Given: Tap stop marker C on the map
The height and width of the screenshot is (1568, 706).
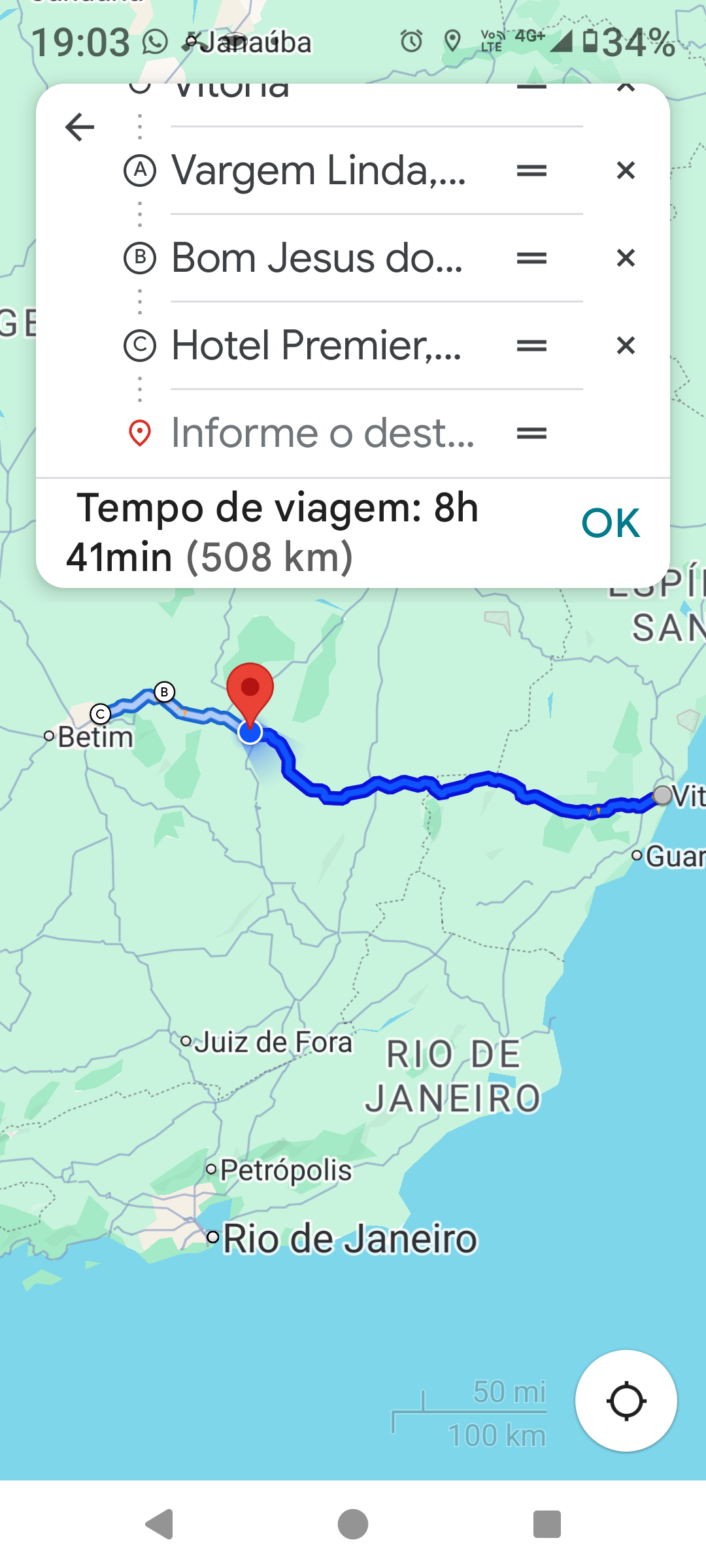Looking at the screenshot, I should (x=100, y=714).
